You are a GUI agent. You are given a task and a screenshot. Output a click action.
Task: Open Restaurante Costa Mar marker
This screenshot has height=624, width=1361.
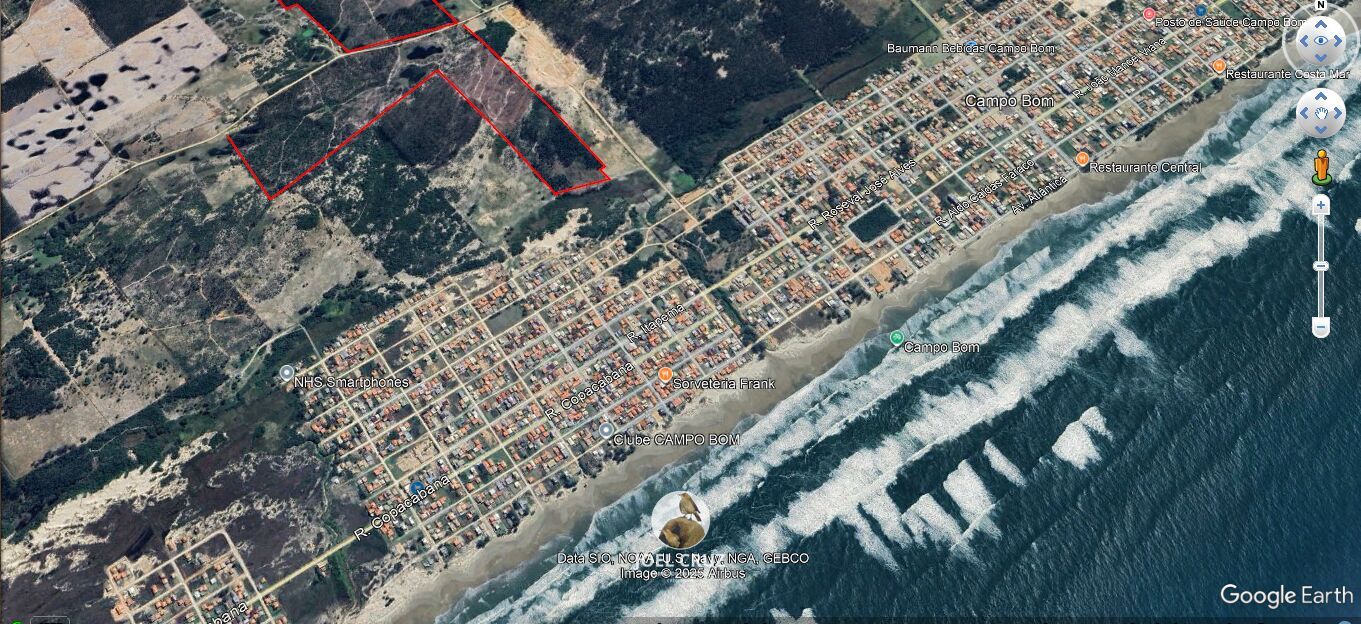tap(1218, 66)
